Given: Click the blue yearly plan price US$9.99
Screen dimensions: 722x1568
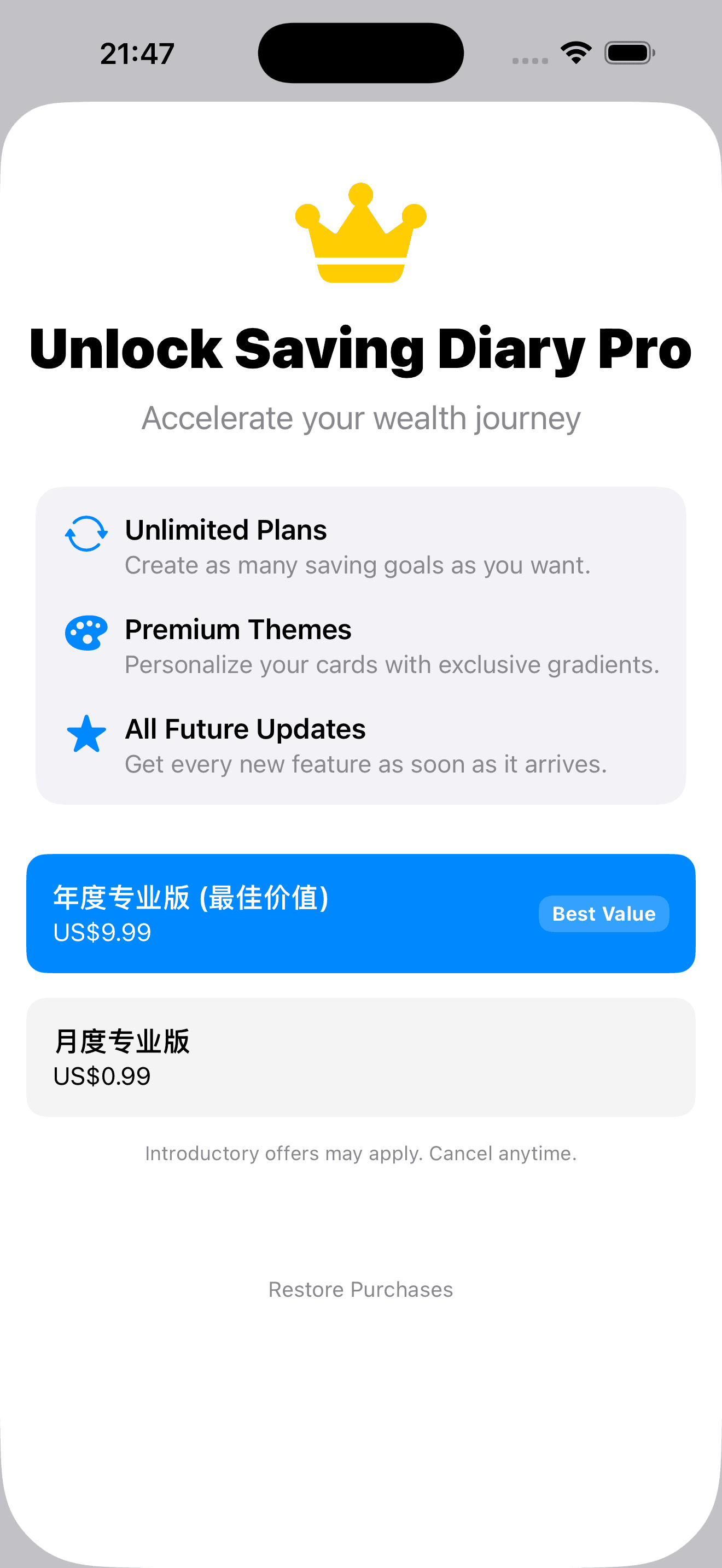Looking at the screenshot, I should point(101,932).
